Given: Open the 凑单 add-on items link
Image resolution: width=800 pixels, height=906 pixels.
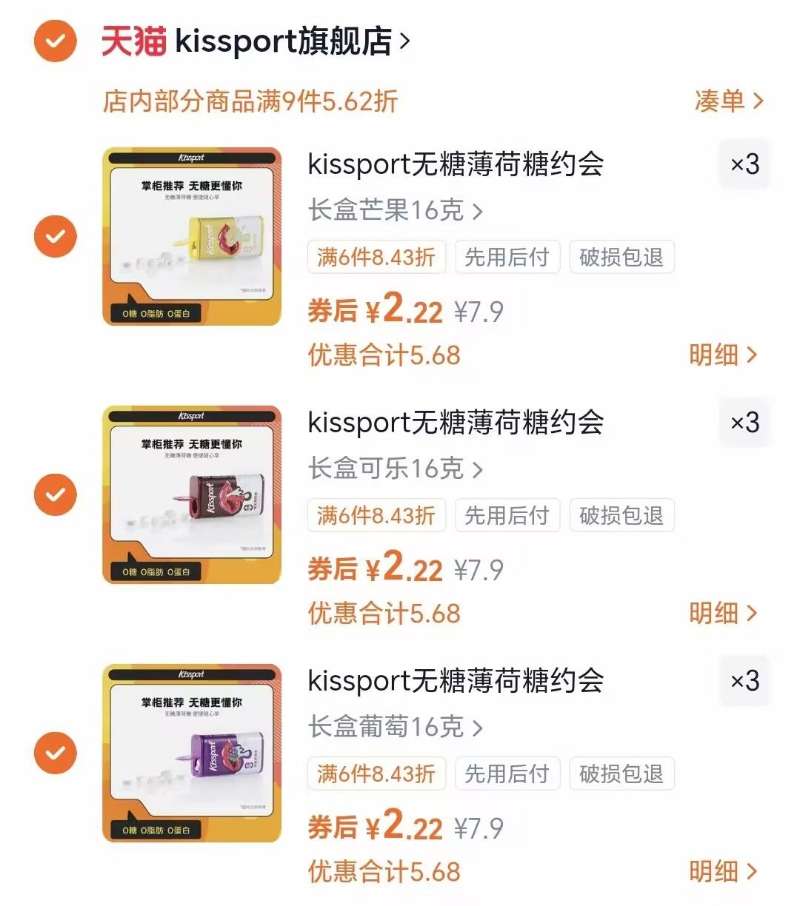Looking at the screenshot, I should [x=729, y=101].
